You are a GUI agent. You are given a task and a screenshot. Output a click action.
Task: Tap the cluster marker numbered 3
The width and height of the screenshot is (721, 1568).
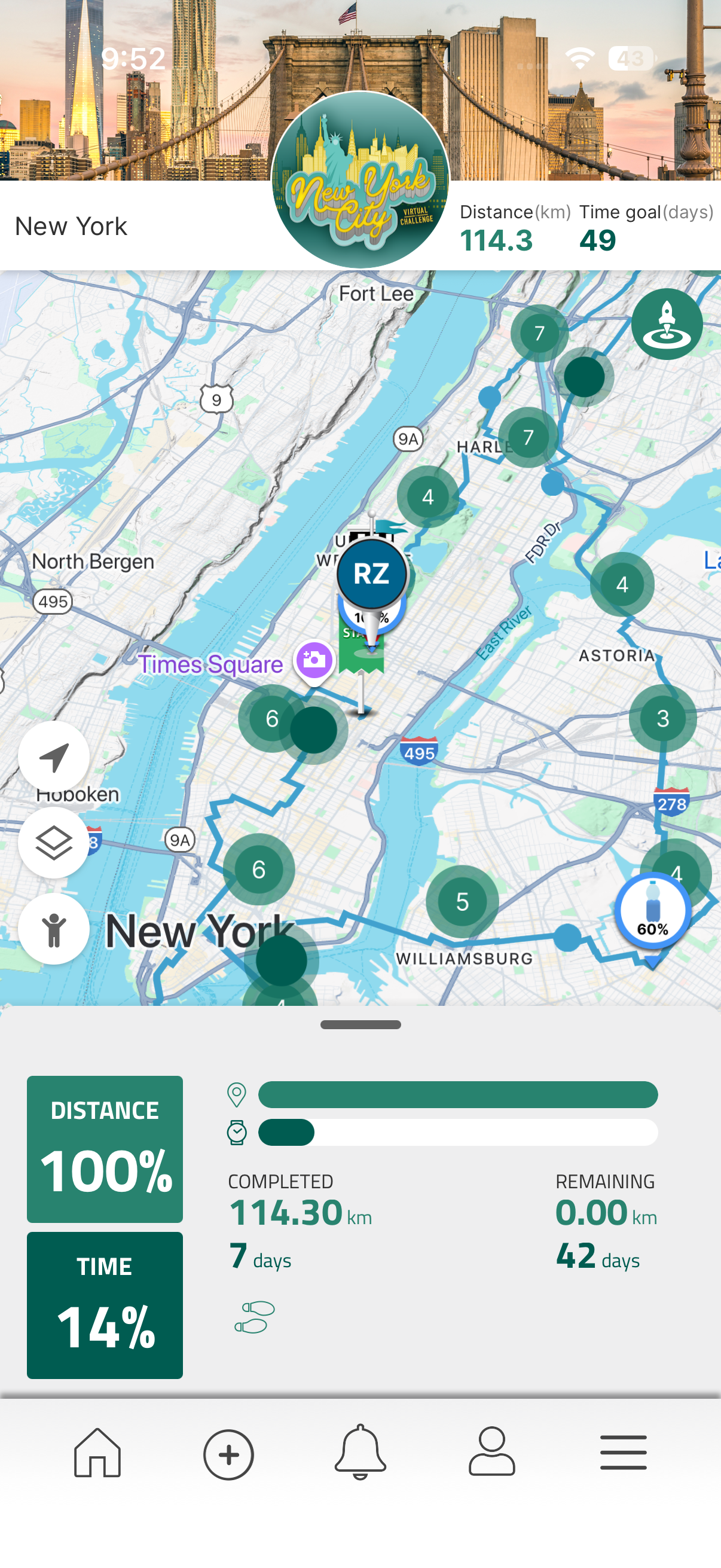(662, 718)
